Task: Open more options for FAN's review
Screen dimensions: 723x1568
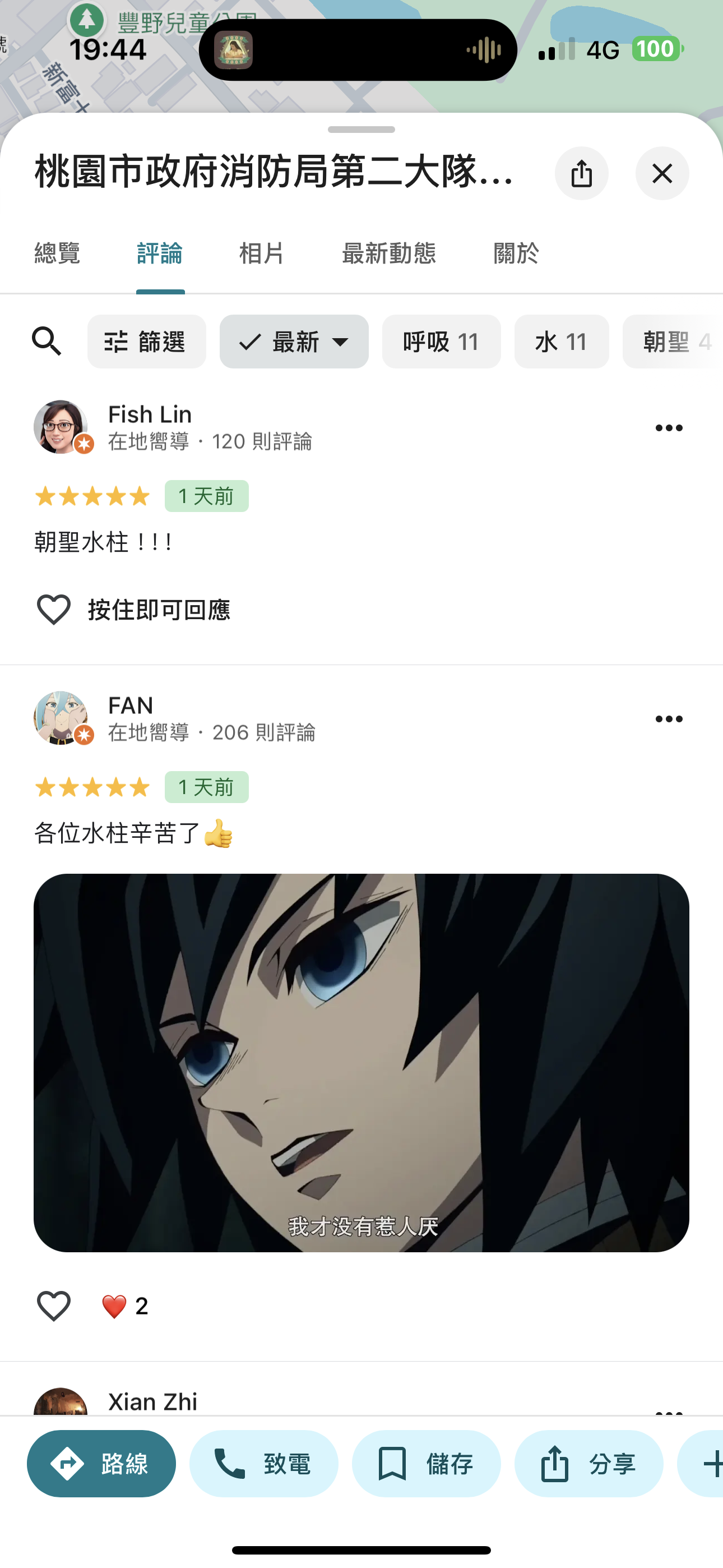Action: 669,719
